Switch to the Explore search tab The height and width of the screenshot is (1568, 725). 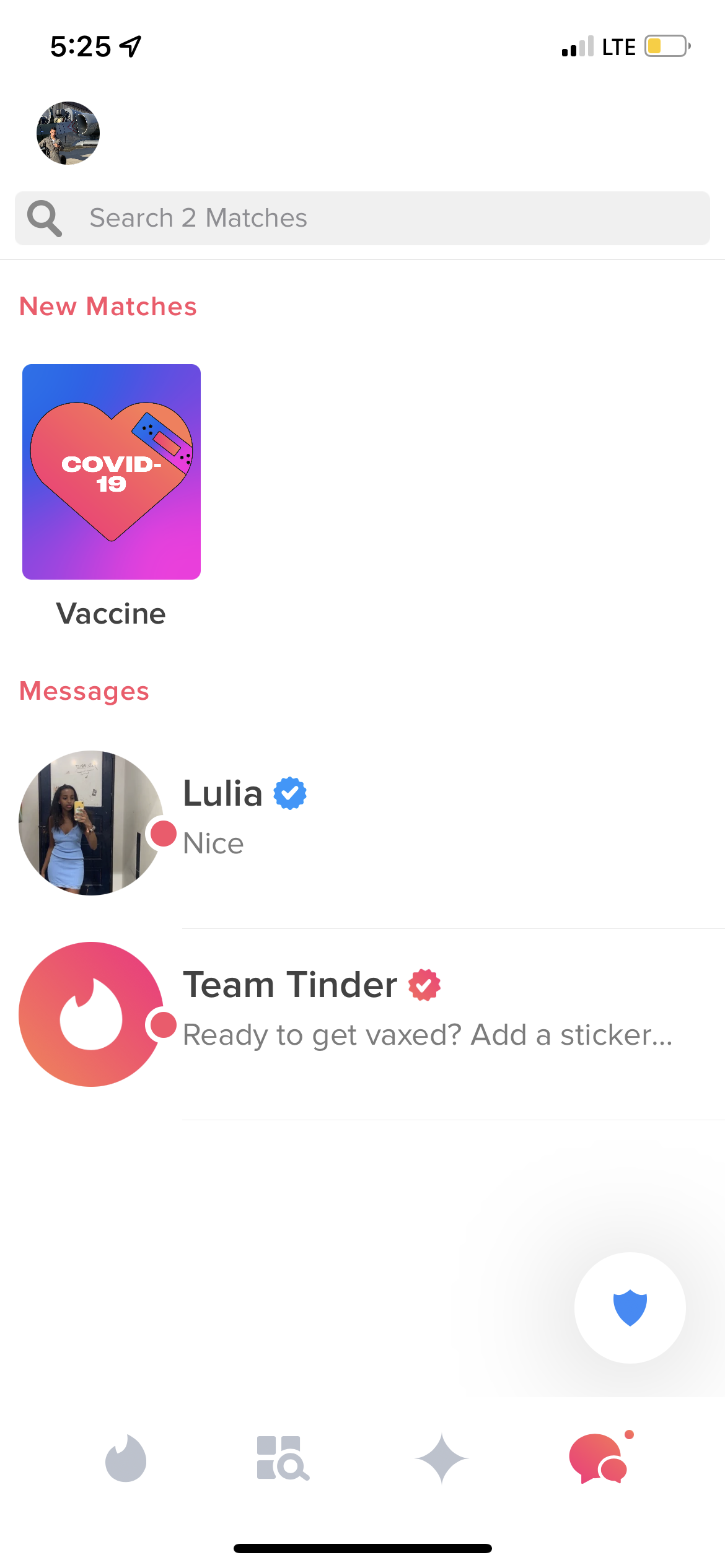(283, 1458)
